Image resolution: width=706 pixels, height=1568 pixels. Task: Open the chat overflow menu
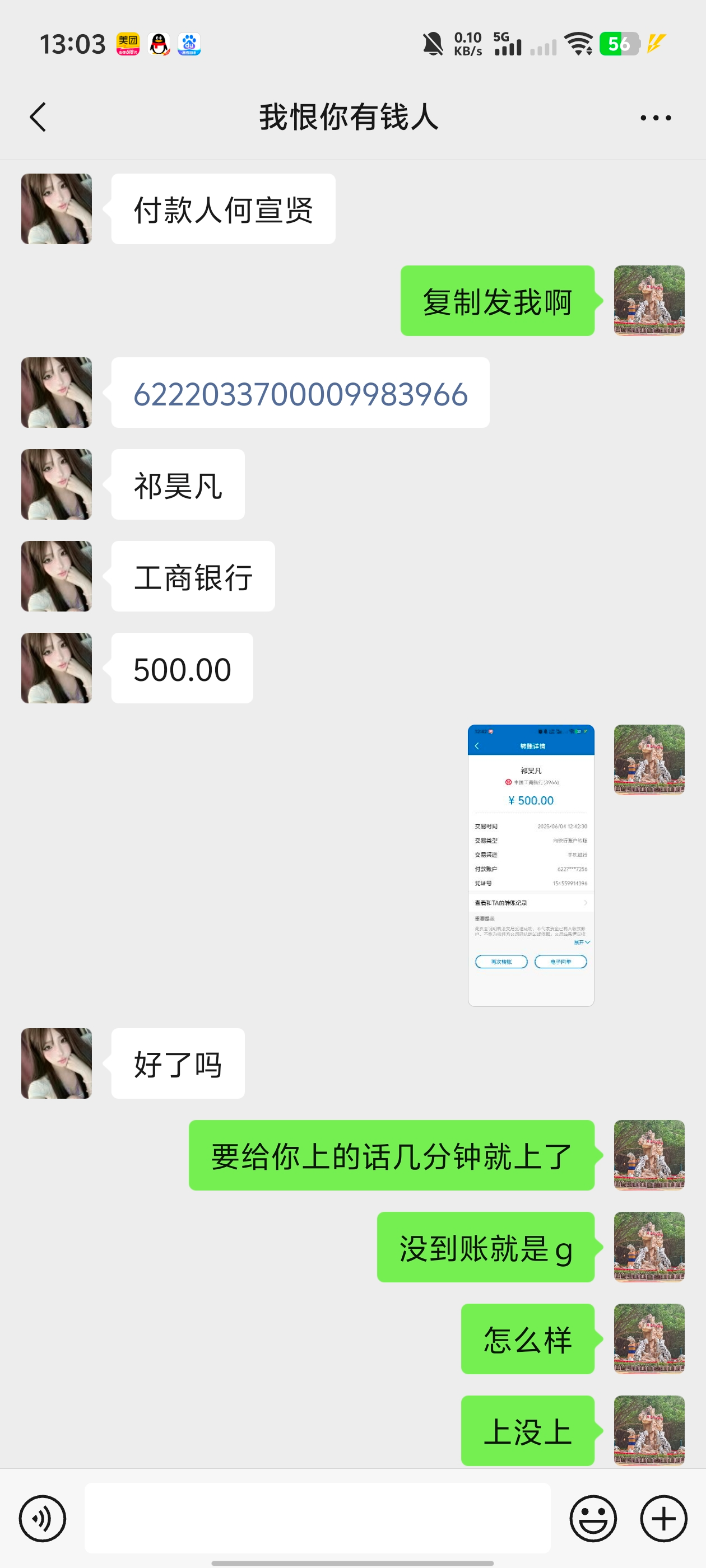pyautogui.click(x=656, y=118)
